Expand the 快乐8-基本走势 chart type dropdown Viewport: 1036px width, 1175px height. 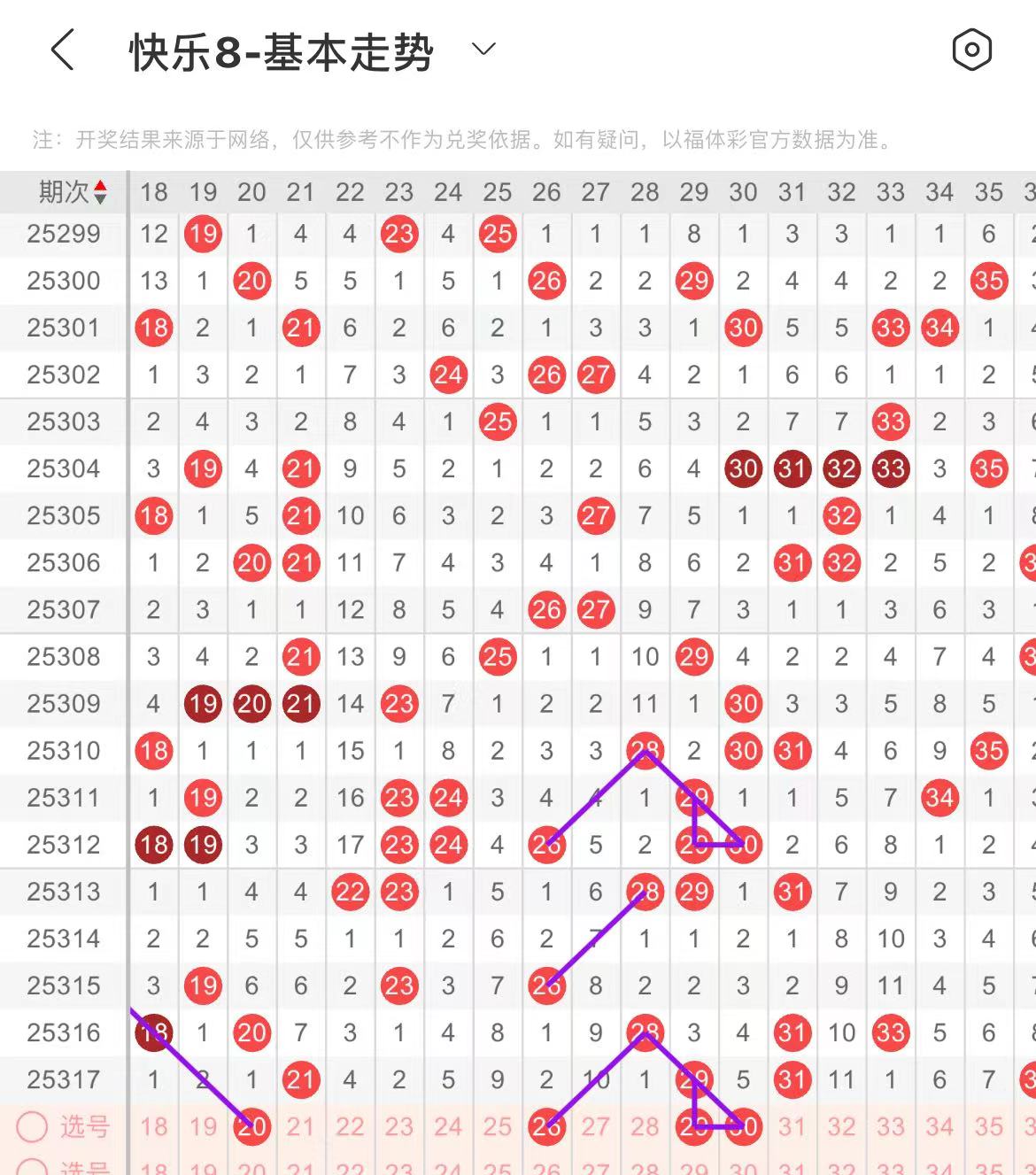483,49
